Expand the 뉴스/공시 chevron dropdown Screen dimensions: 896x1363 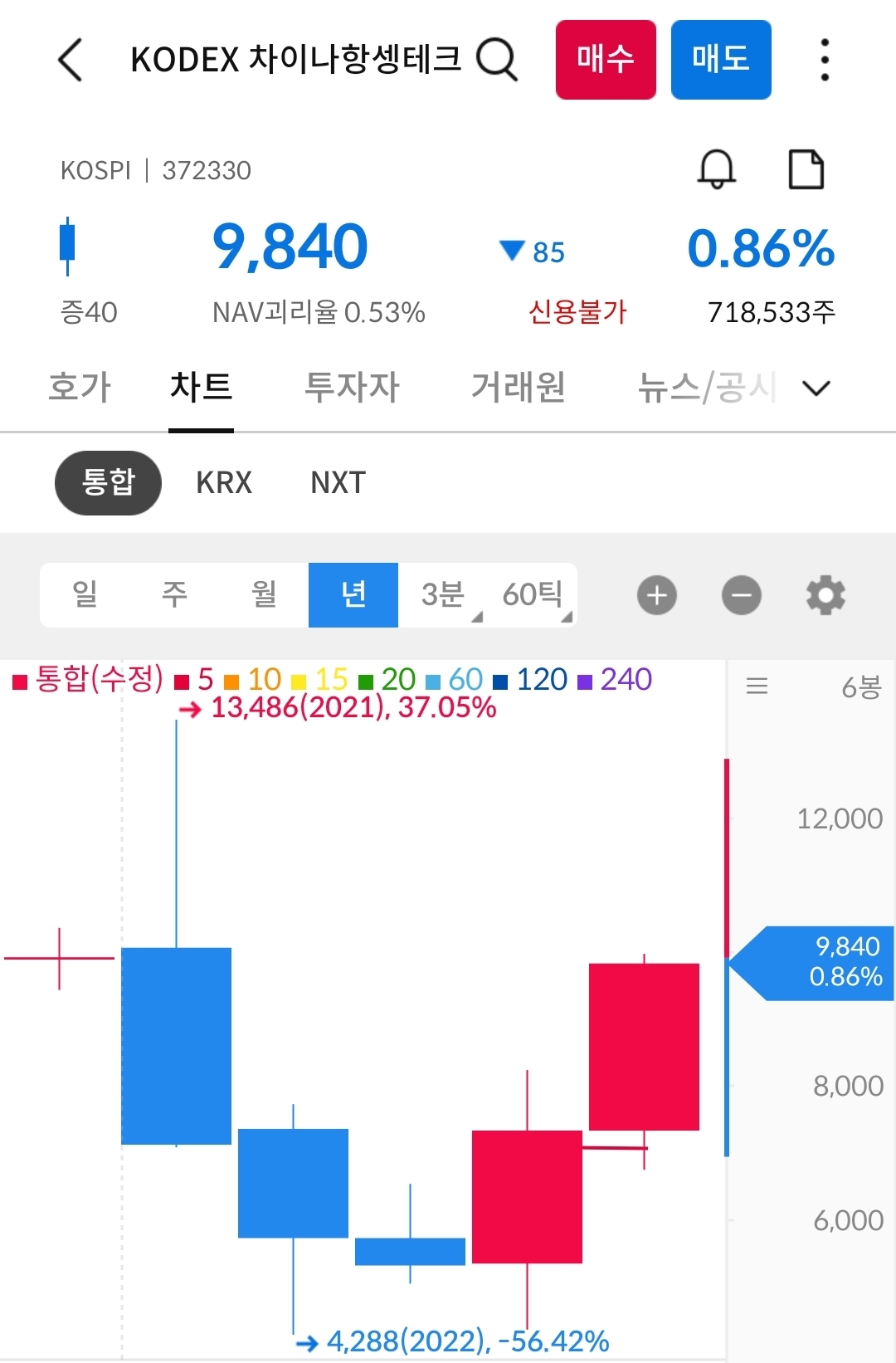coord(815,388)
